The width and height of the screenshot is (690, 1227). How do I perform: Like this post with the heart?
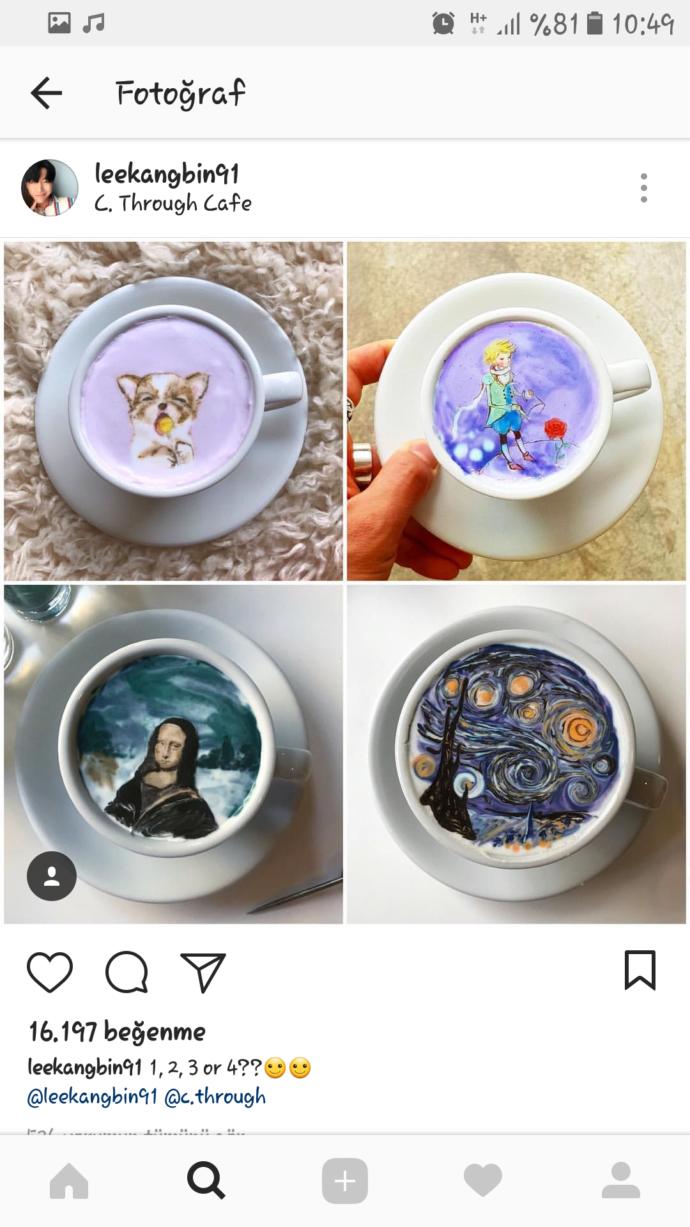coord(50,971)
